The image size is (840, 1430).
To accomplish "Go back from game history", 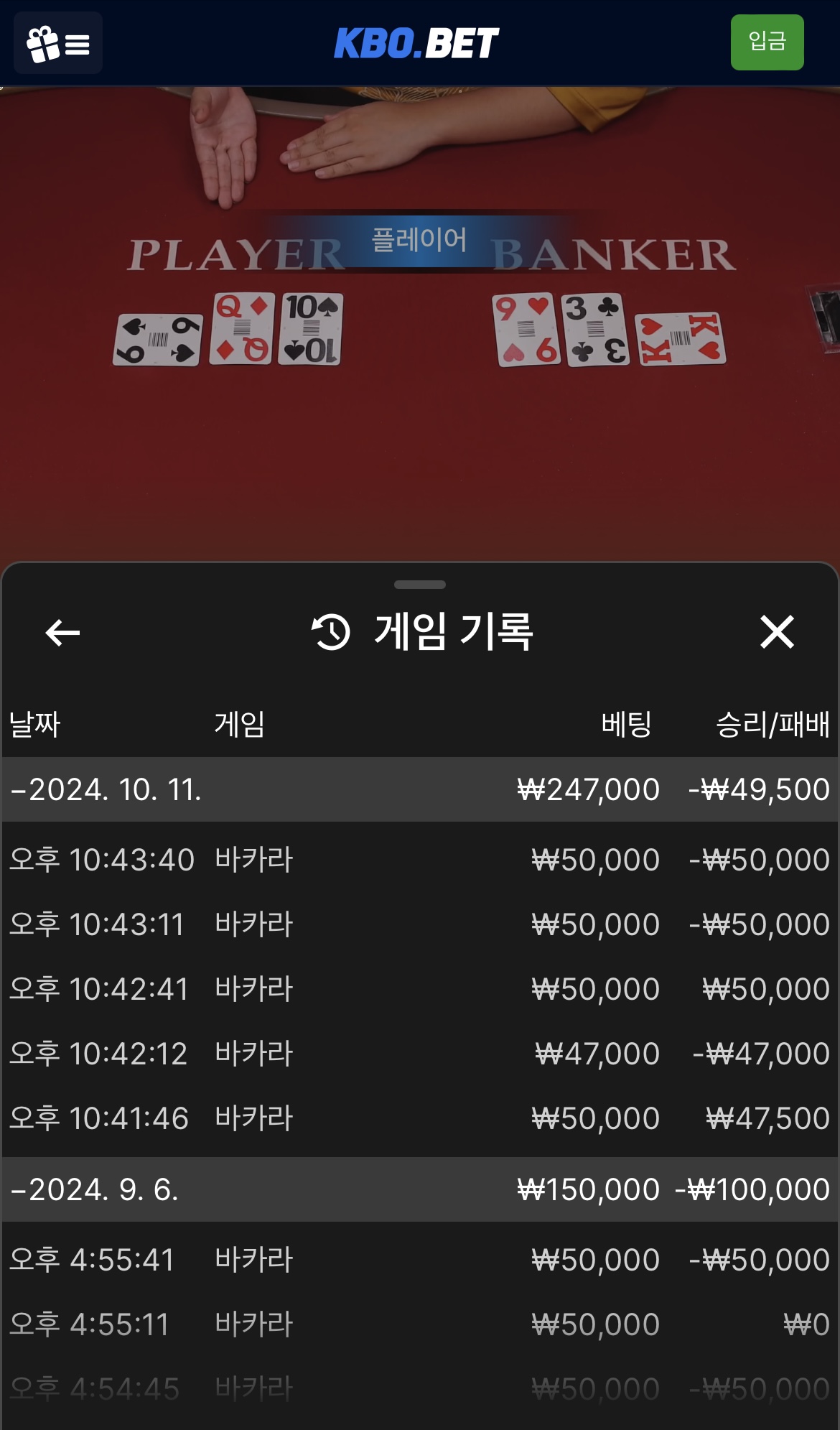I will (62, 633).
